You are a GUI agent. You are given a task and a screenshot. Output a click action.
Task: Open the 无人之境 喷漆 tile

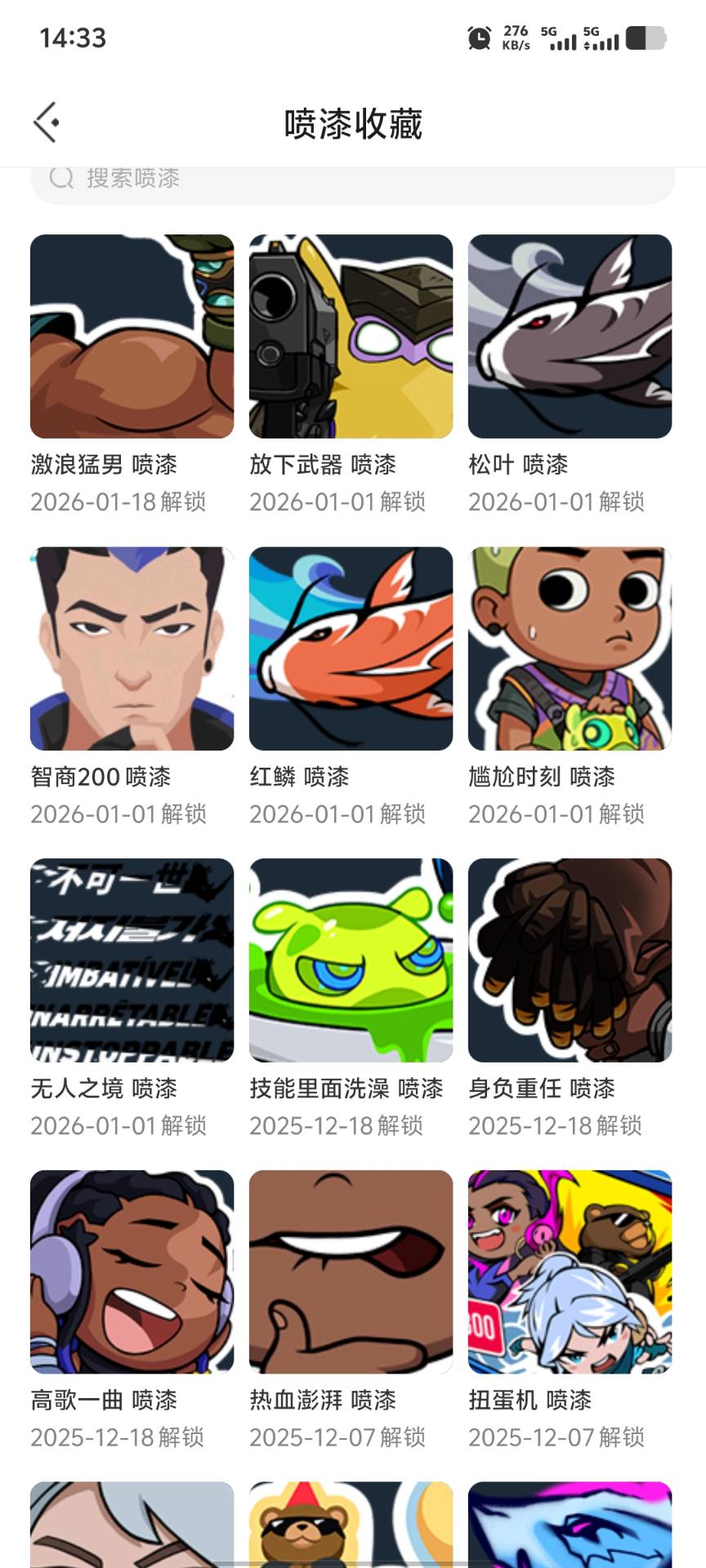pyautogui.click(x=132, y=960)
